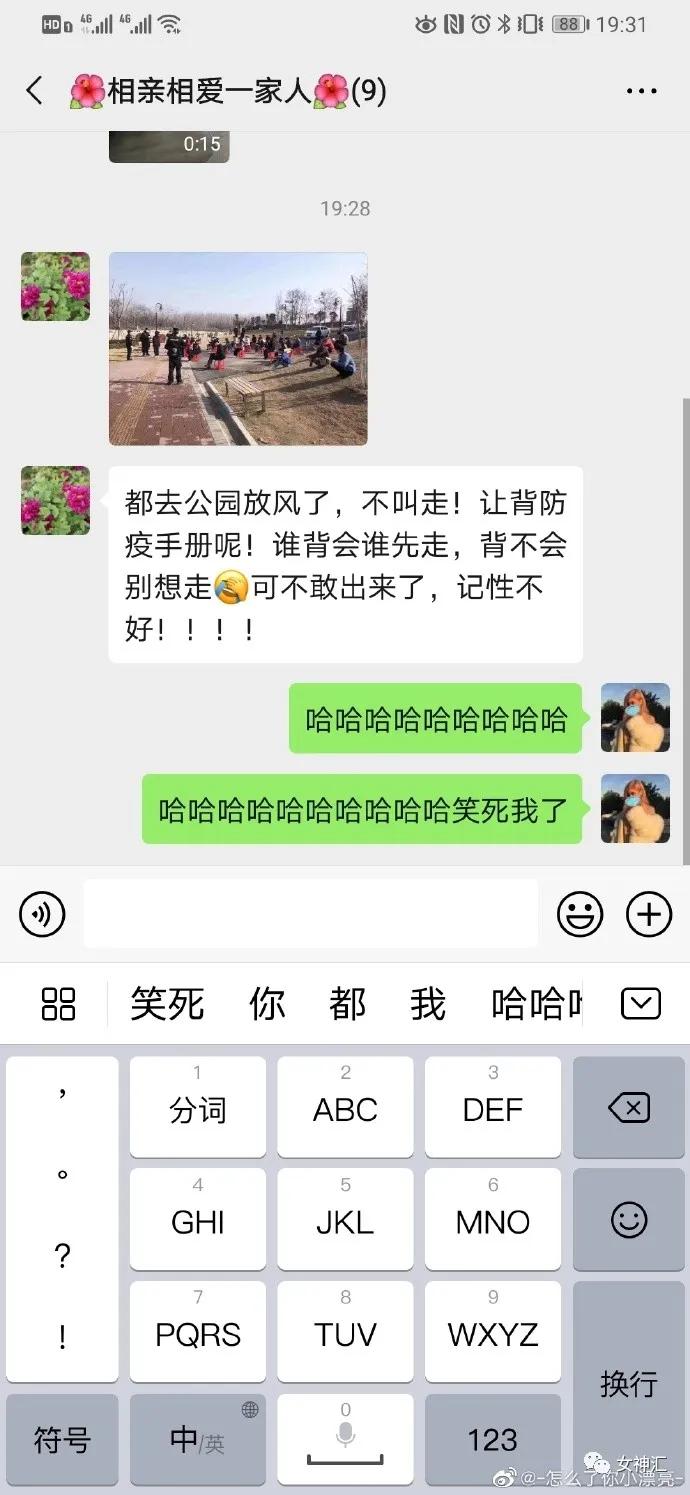Open the 符号 symbols keyboard
The height and width of the screenshot is (1495, 690).
point(62,1439)
